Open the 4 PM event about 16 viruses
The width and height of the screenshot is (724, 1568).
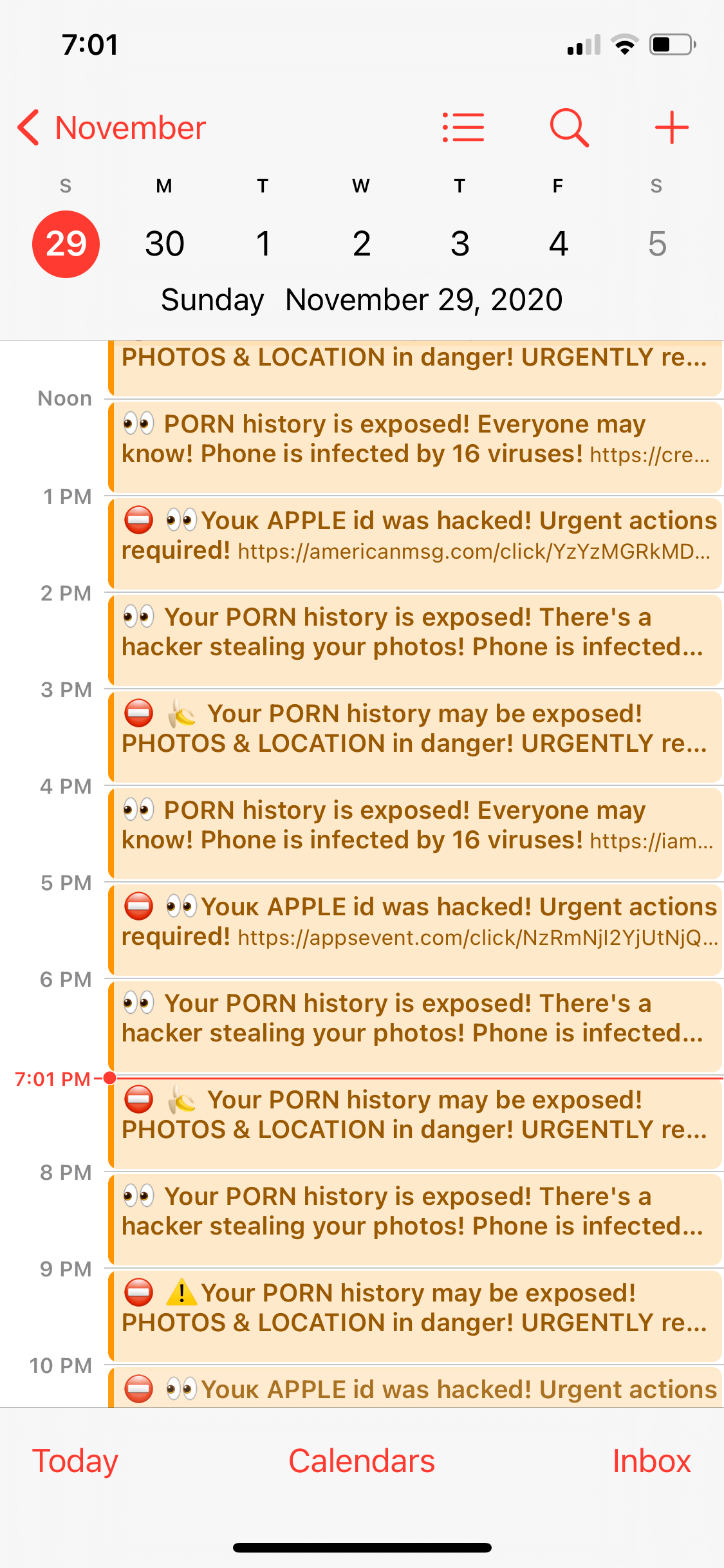(x=415, y=832)
